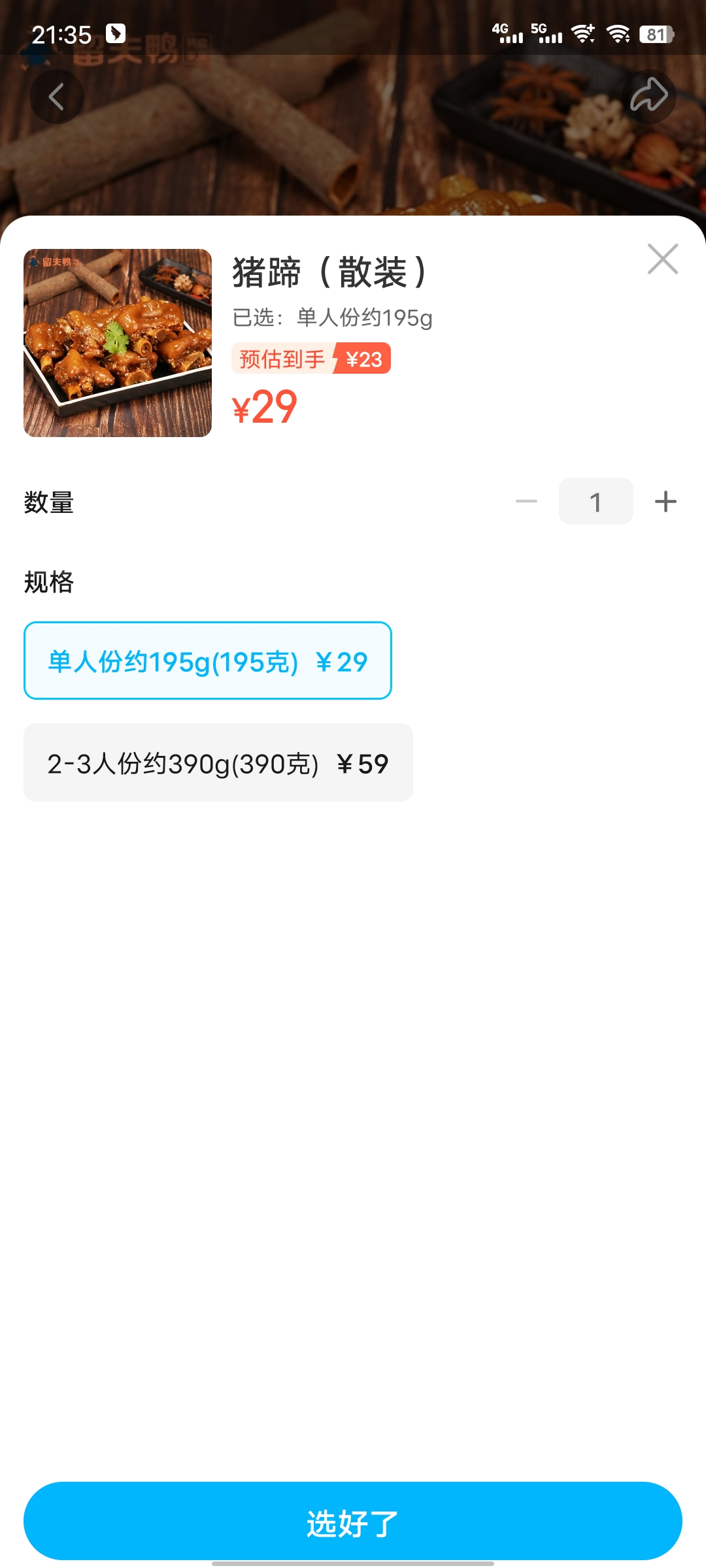This screenshot has width=706, height=1568.
Task: Go back using the top-left arrow
Action: click(57, 97)
